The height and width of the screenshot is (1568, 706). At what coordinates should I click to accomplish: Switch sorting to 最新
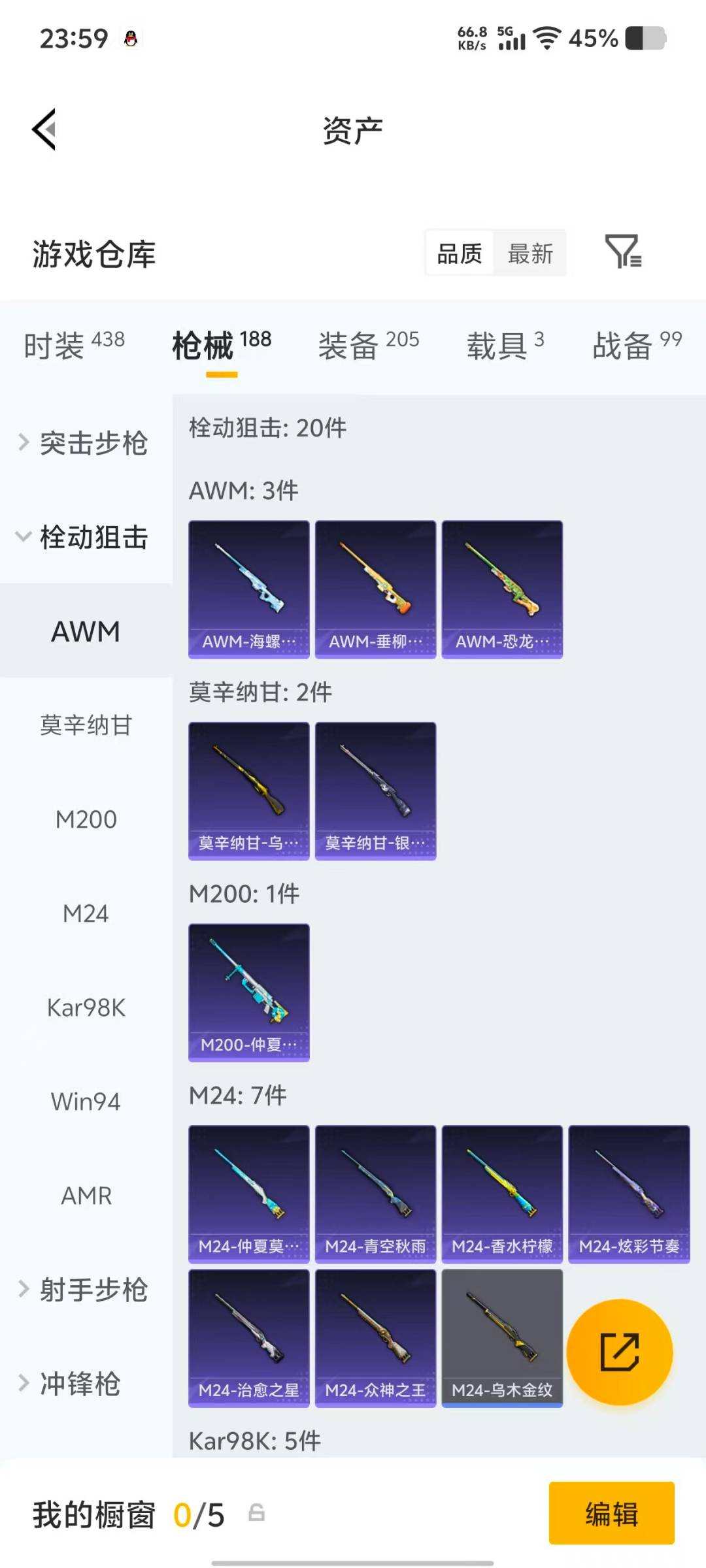click(531, 253)
